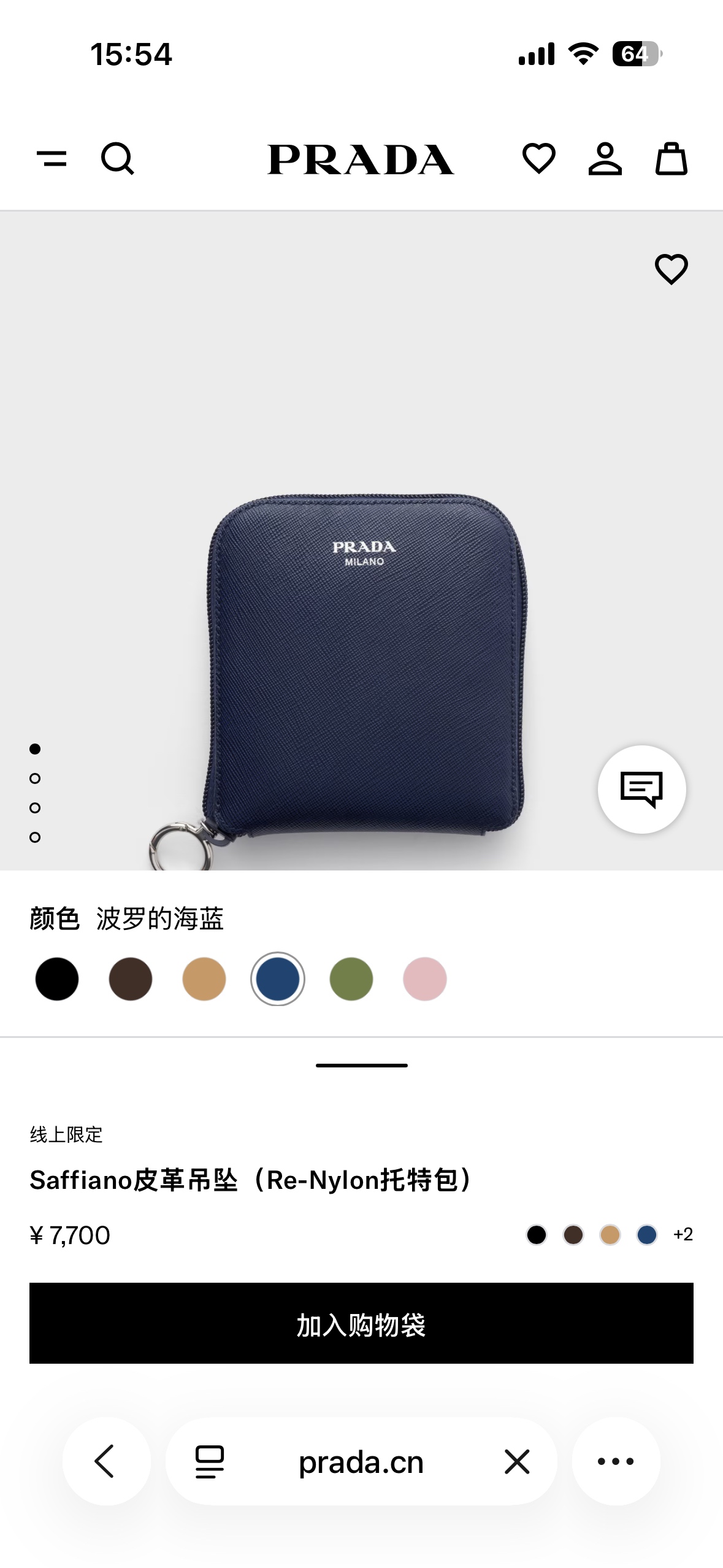
Task: Add this product to wishlist
Action: click(x=671, y=269)
